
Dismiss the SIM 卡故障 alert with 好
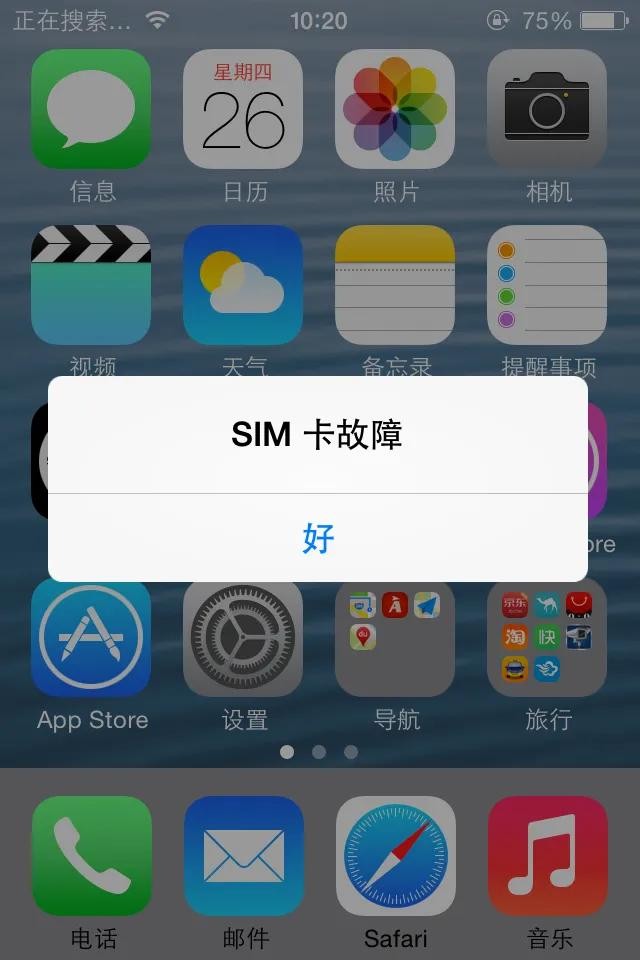318,538
